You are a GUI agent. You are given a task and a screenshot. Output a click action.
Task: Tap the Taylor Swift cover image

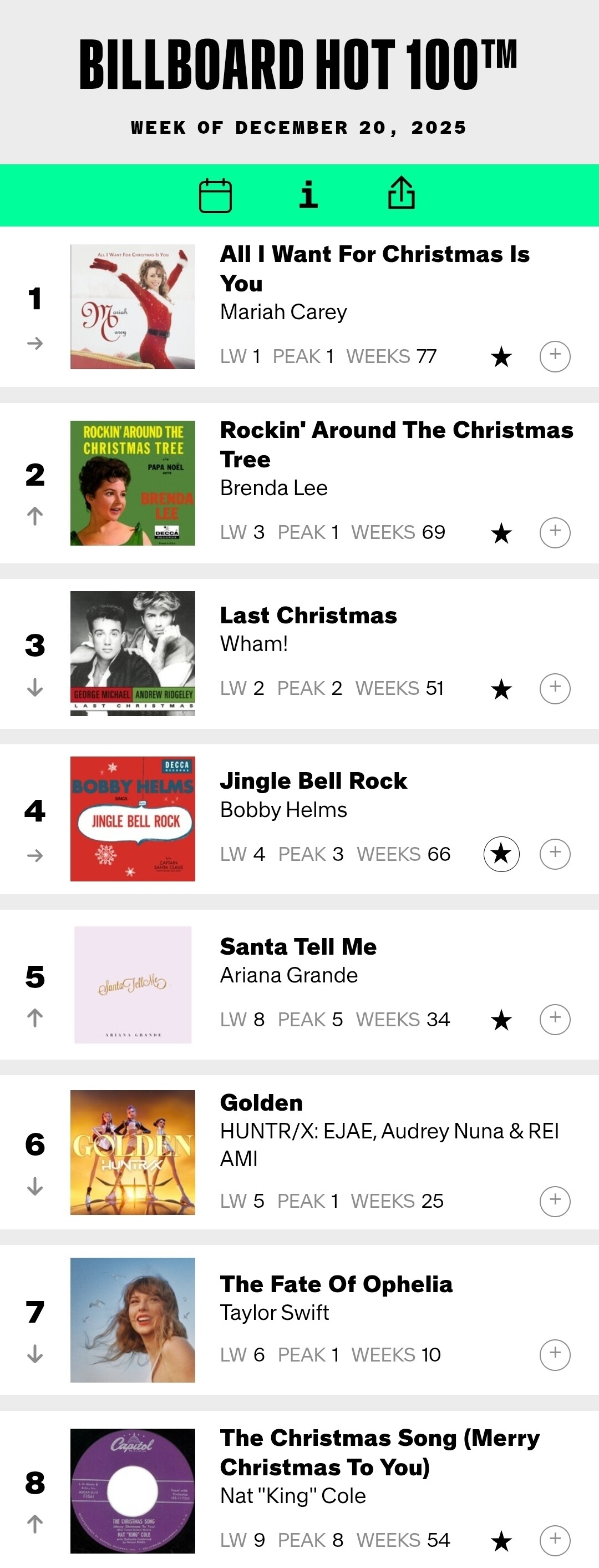[133, 1320]
